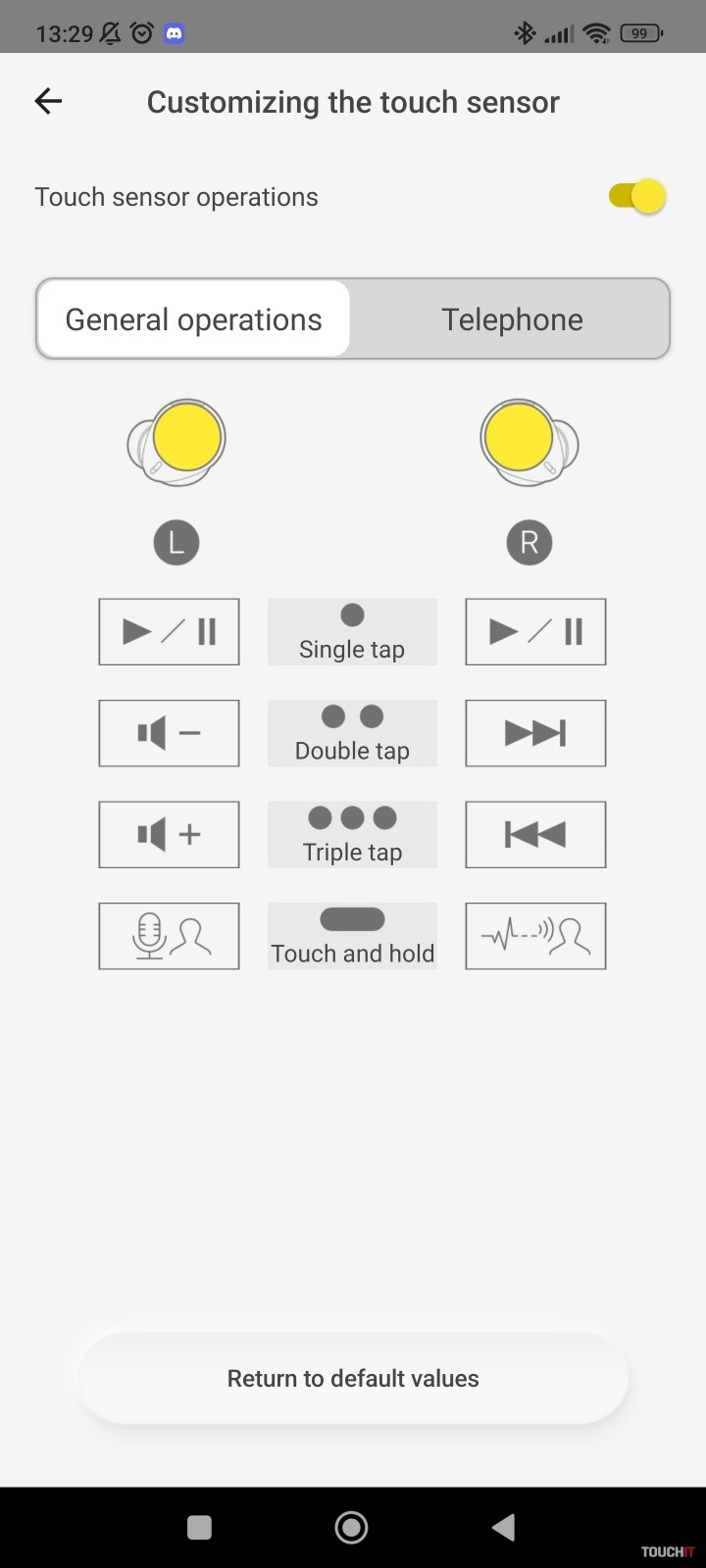Change right earbud touch-and-hold noise control action
This screenshot has height=1568, width=706.
[535, 937]
